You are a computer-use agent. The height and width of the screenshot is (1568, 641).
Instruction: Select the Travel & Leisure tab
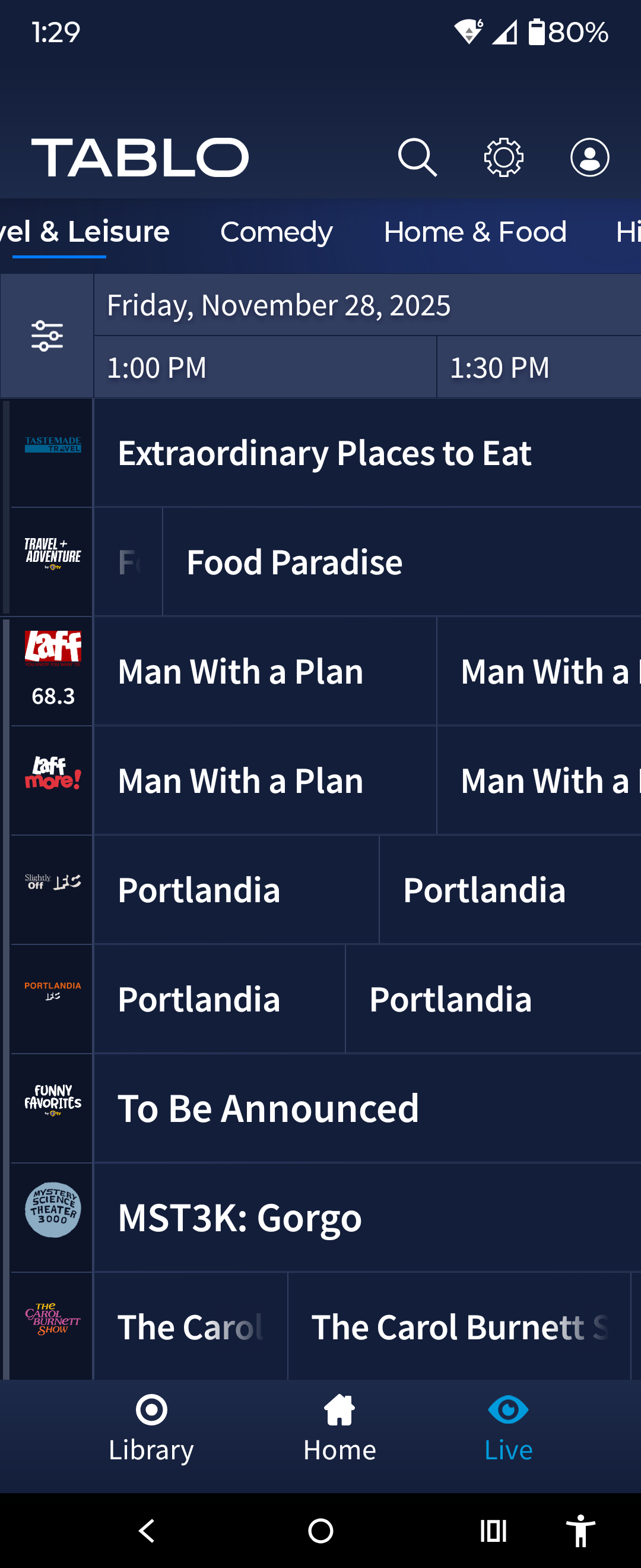[85, 232]
